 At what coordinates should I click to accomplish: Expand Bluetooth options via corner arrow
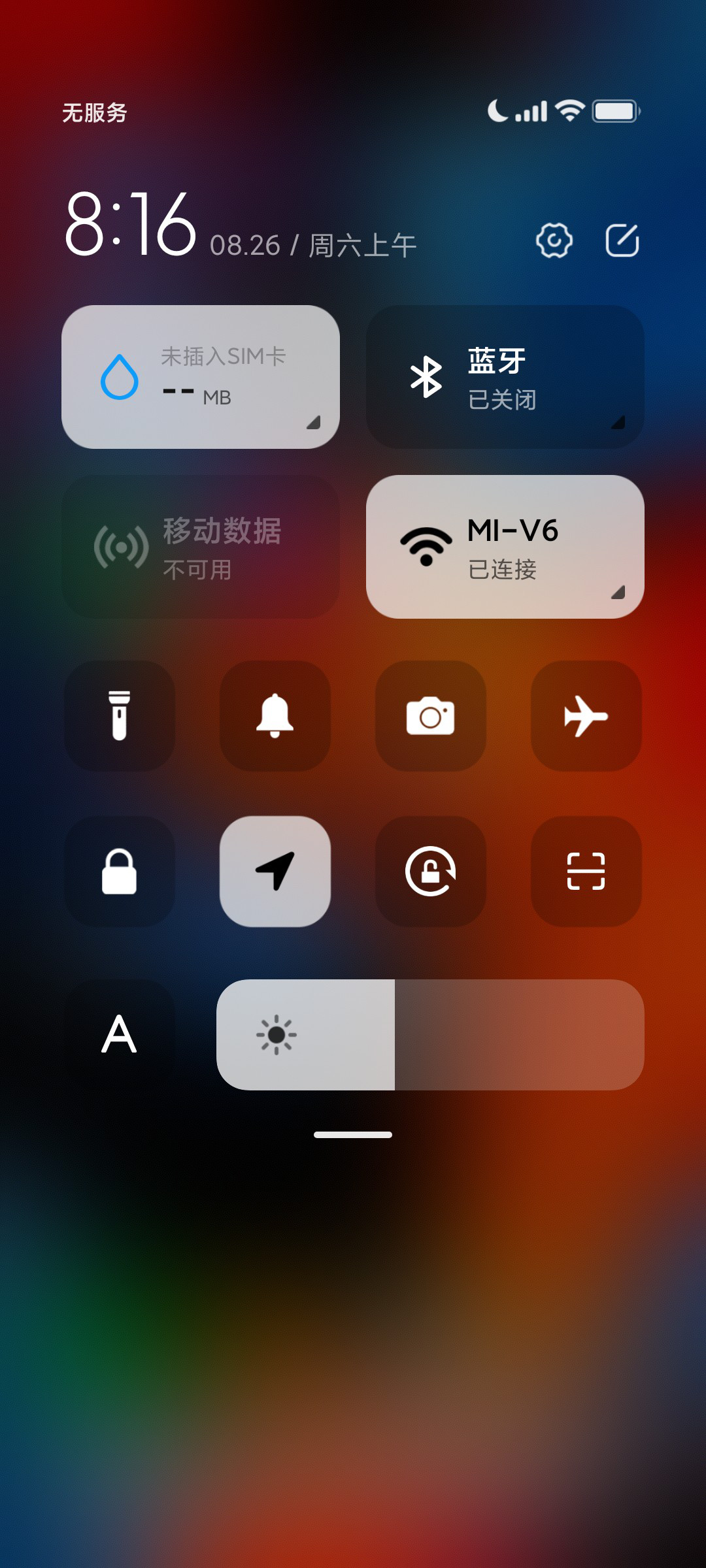point(618,422)
